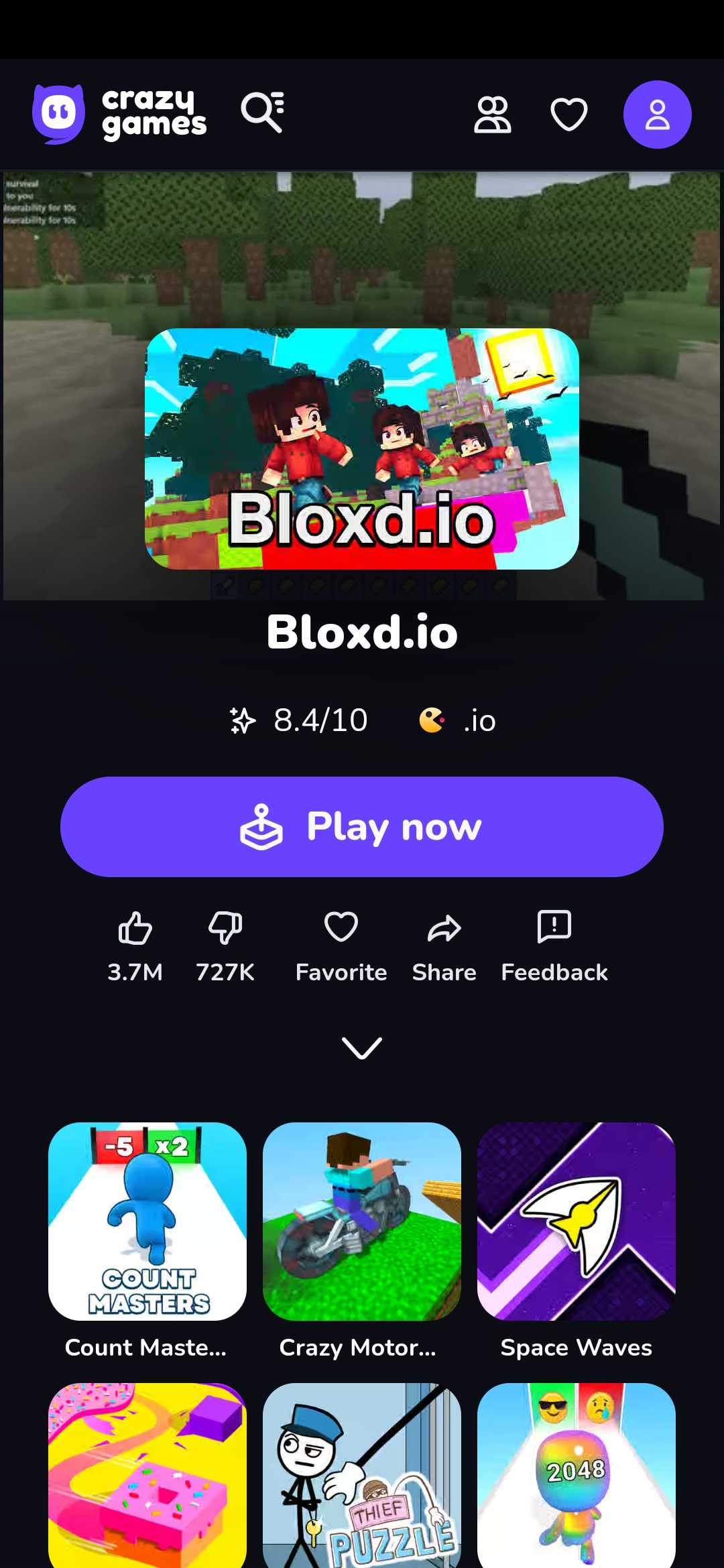724x1568 pixels.
Task: Tap Play now to start Bloxd.io
Action: pyautogui.click(x=362, y=826)
